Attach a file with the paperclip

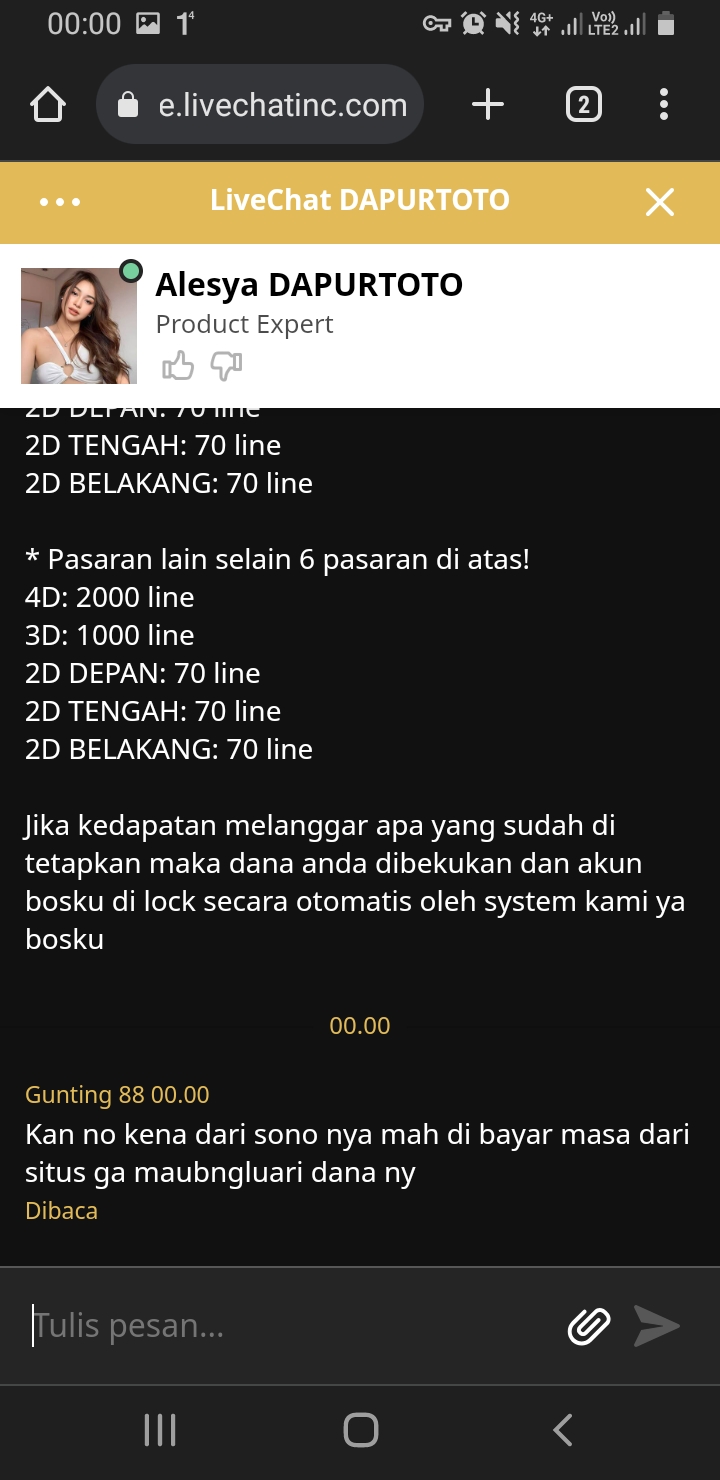tap(589, 1326)
